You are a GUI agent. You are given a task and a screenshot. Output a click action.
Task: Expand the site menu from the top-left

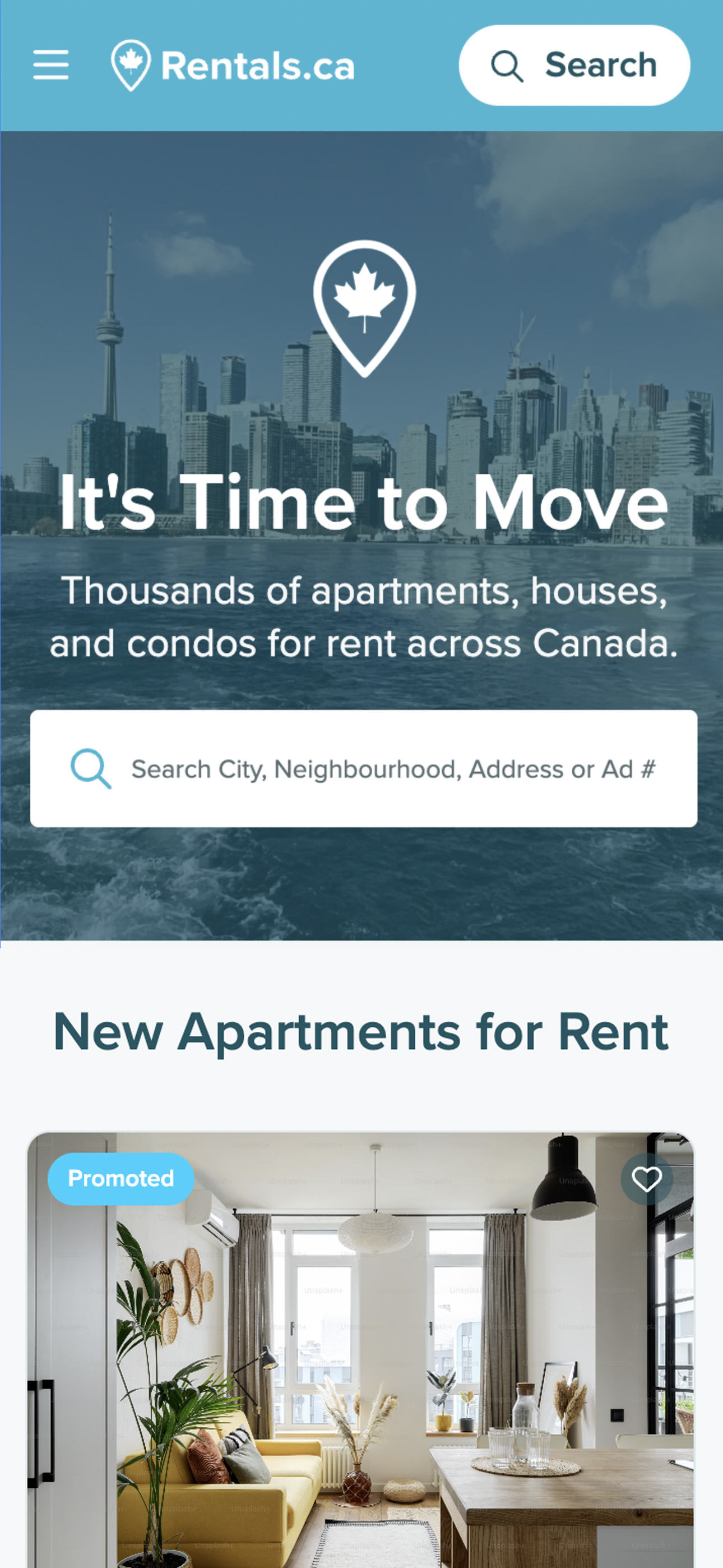[51, 64]
